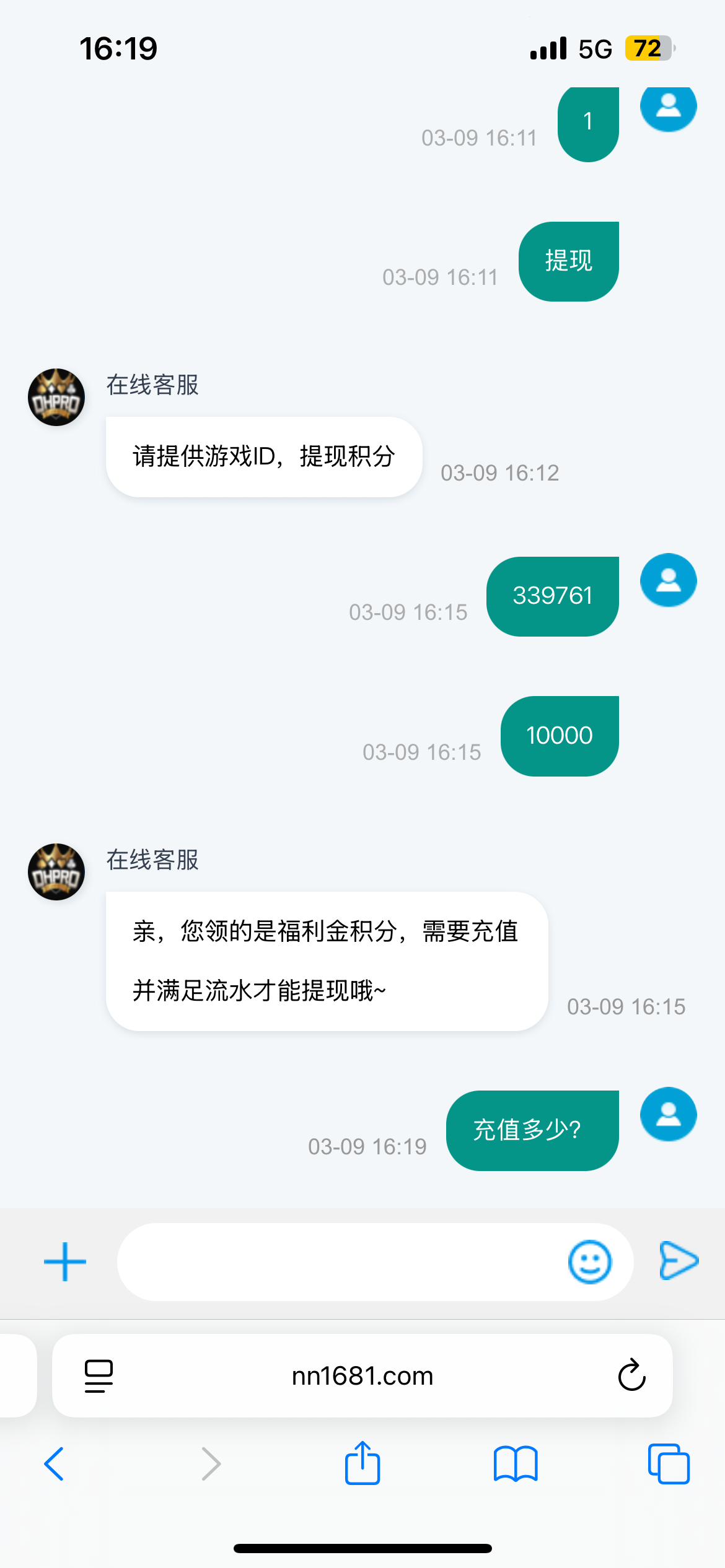Viewport: 725px width, 1568px height.
Task: Tap the 339761 message bubble
Action: point(553,595)
